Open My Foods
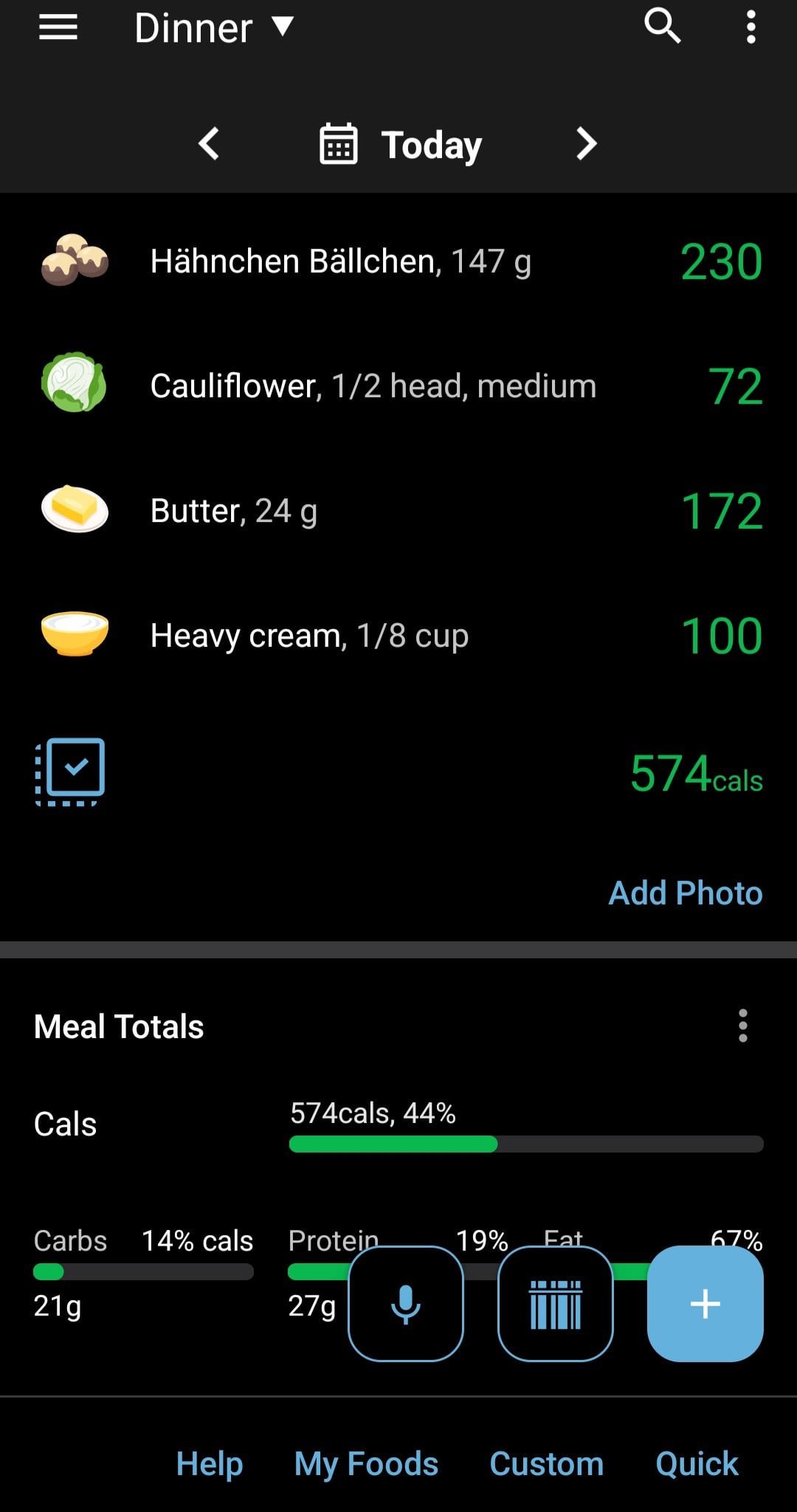797x1512 pixels. pyautogui.click(x=366, y=1463)
